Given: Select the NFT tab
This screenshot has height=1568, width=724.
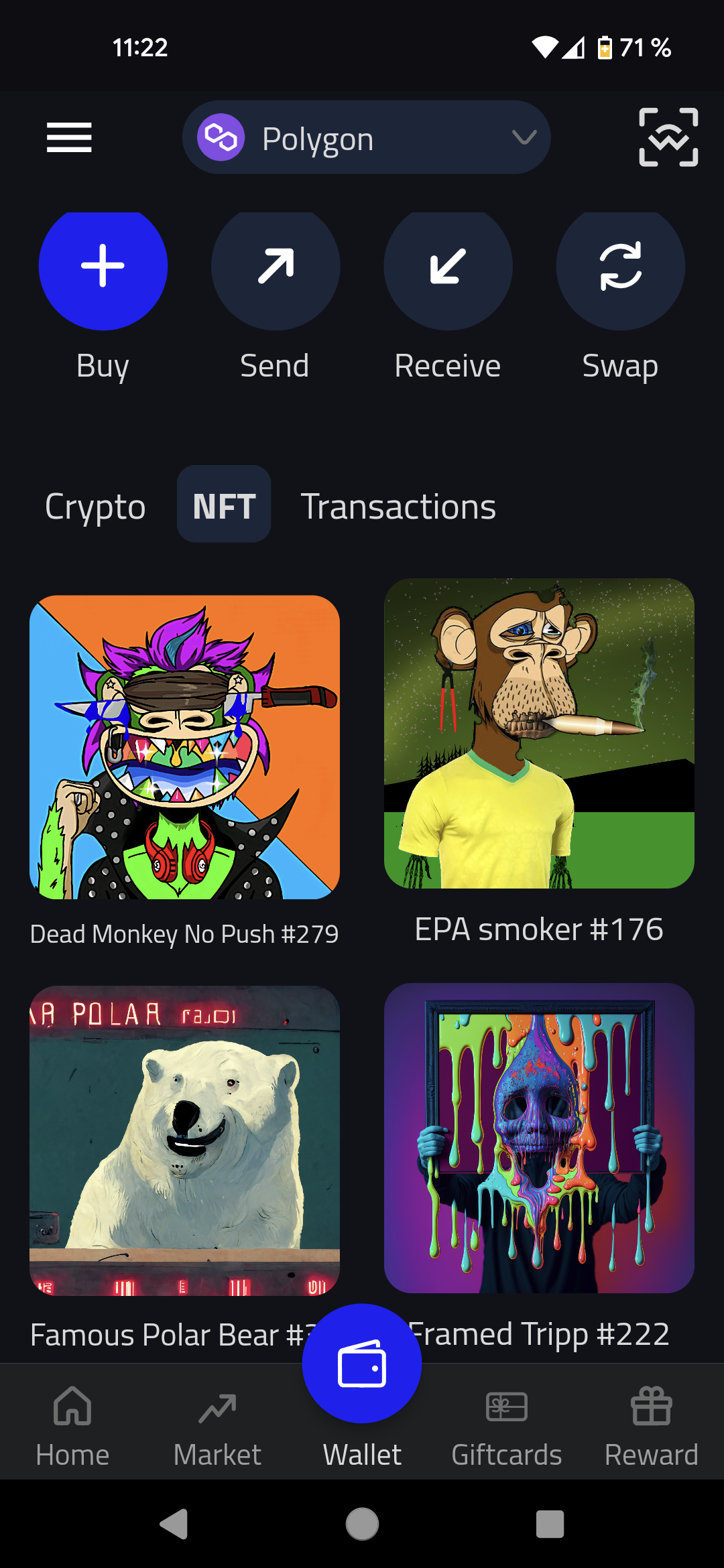Looking at the screenshot, I should pos(224,505).
